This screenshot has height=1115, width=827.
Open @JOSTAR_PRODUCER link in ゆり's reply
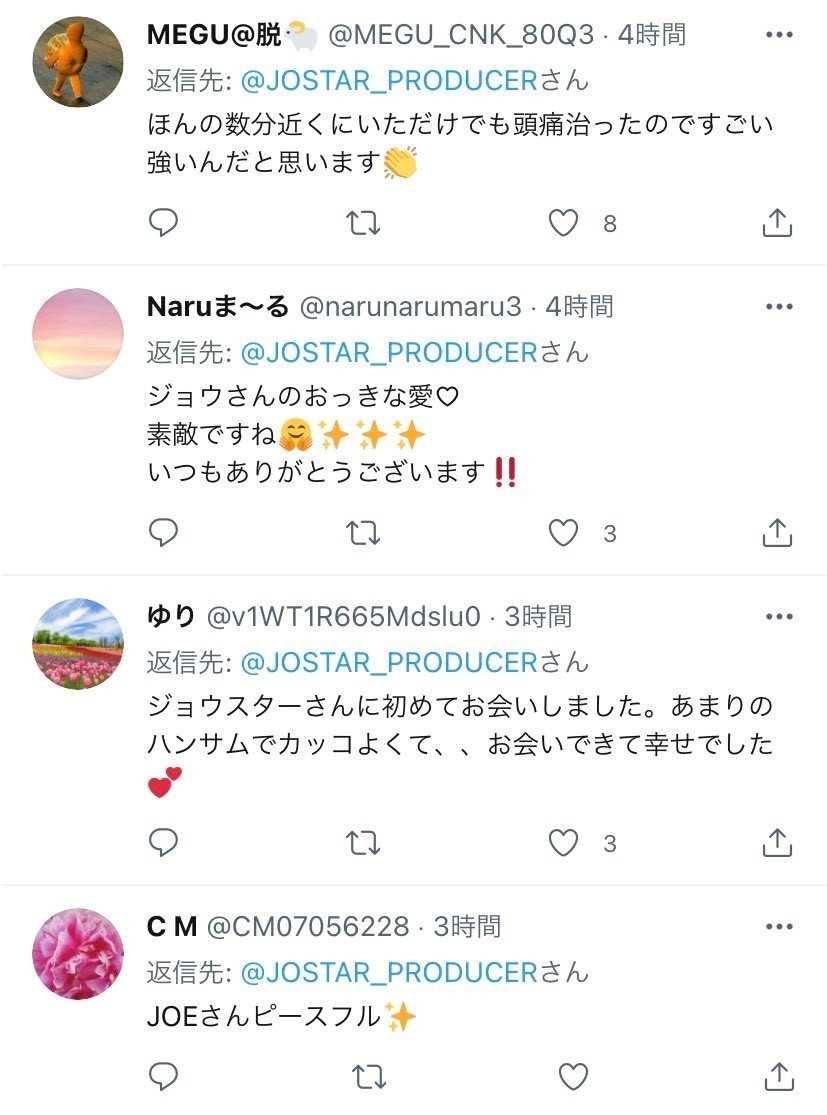[389, 663]
